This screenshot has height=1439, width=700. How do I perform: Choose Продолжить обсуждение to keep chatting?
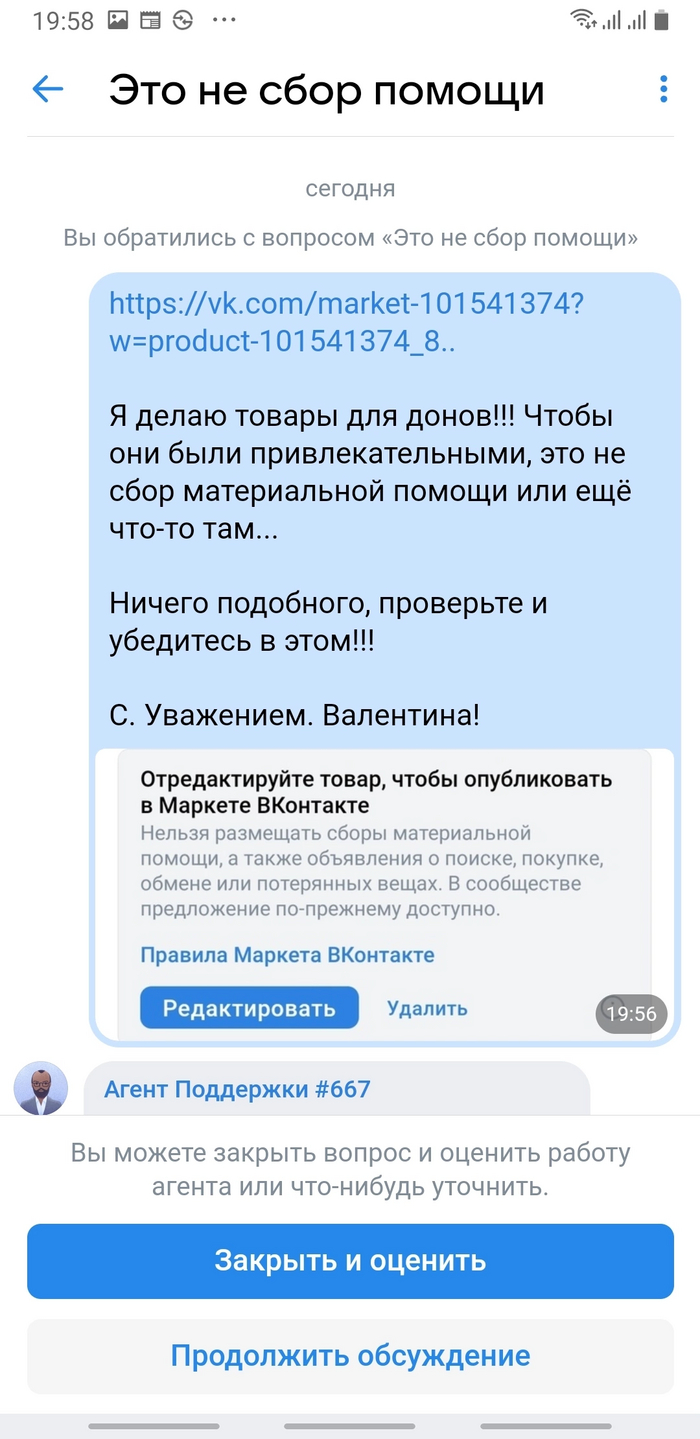pyautogui.click(x=350, y=1356)
